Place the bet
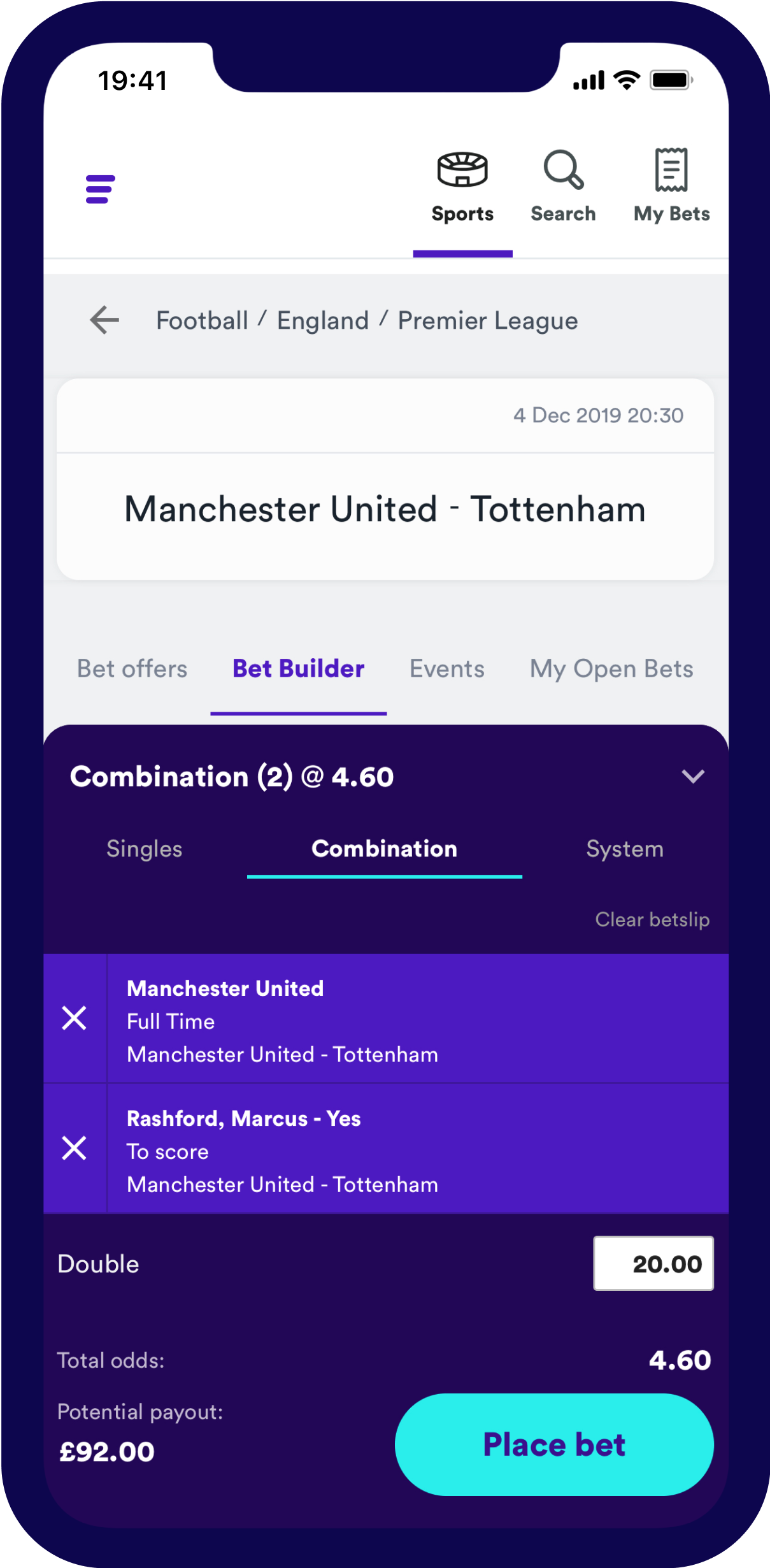Image resolution: width=770 pixels, height=1568 pixels. (554, 1444)
